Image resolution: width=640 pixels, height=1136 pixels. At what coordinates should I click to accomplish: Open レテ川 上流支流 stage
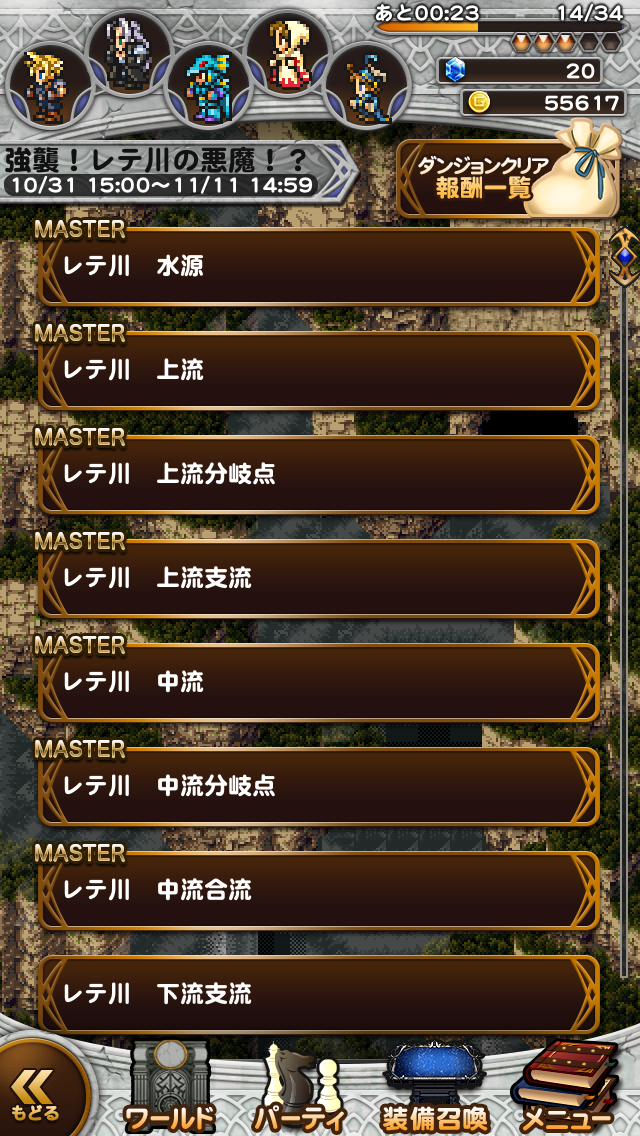tap(318, 579)
